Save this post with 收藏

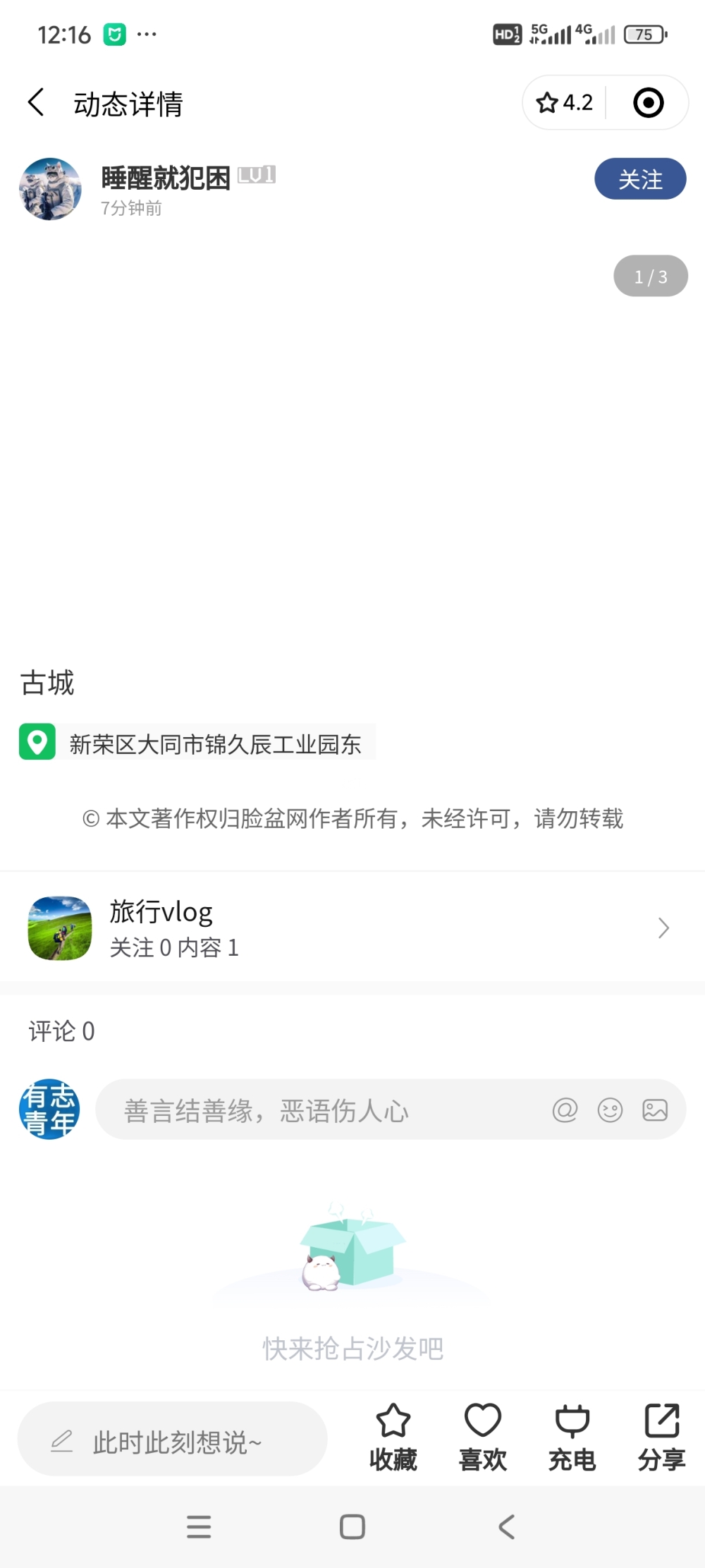tap(393, 1438)
